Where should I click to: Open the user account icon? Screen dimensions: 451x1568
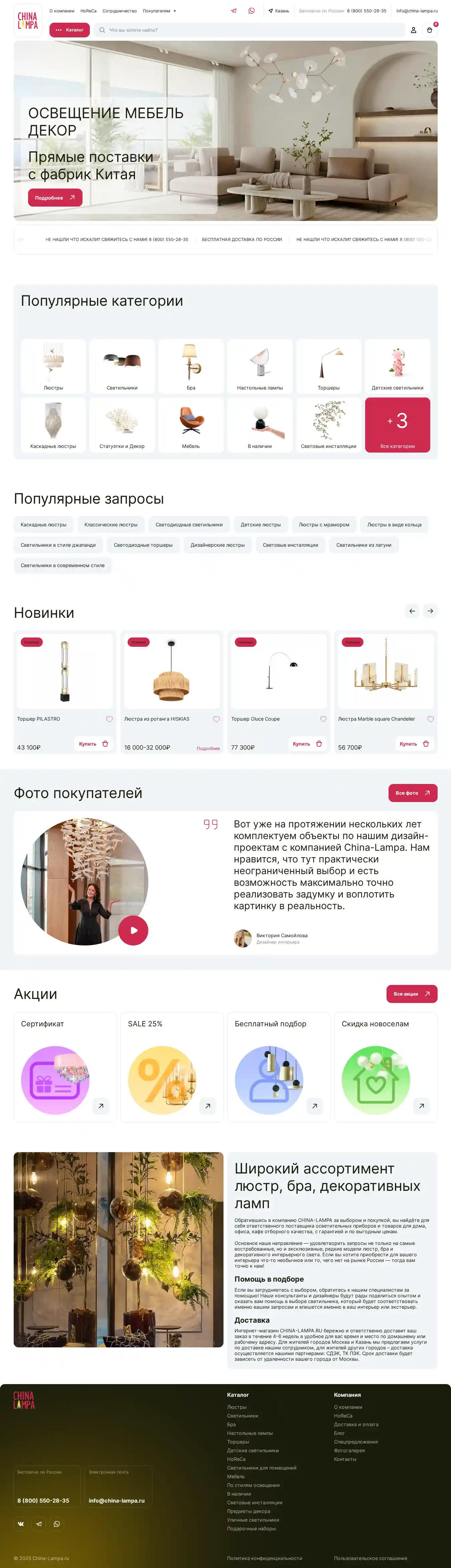413,30
